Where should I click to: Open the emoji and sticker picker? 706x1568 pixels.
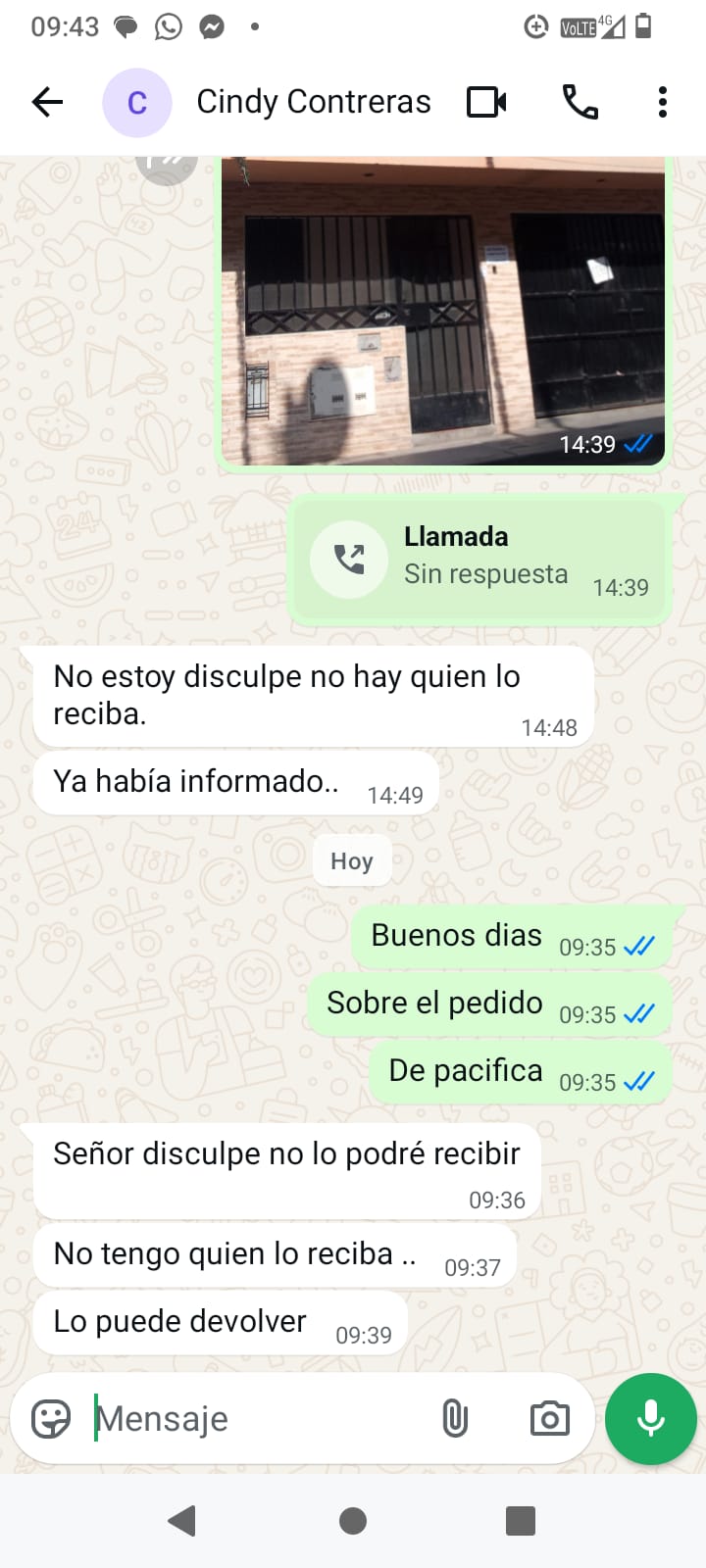(x=51, y=1418)
